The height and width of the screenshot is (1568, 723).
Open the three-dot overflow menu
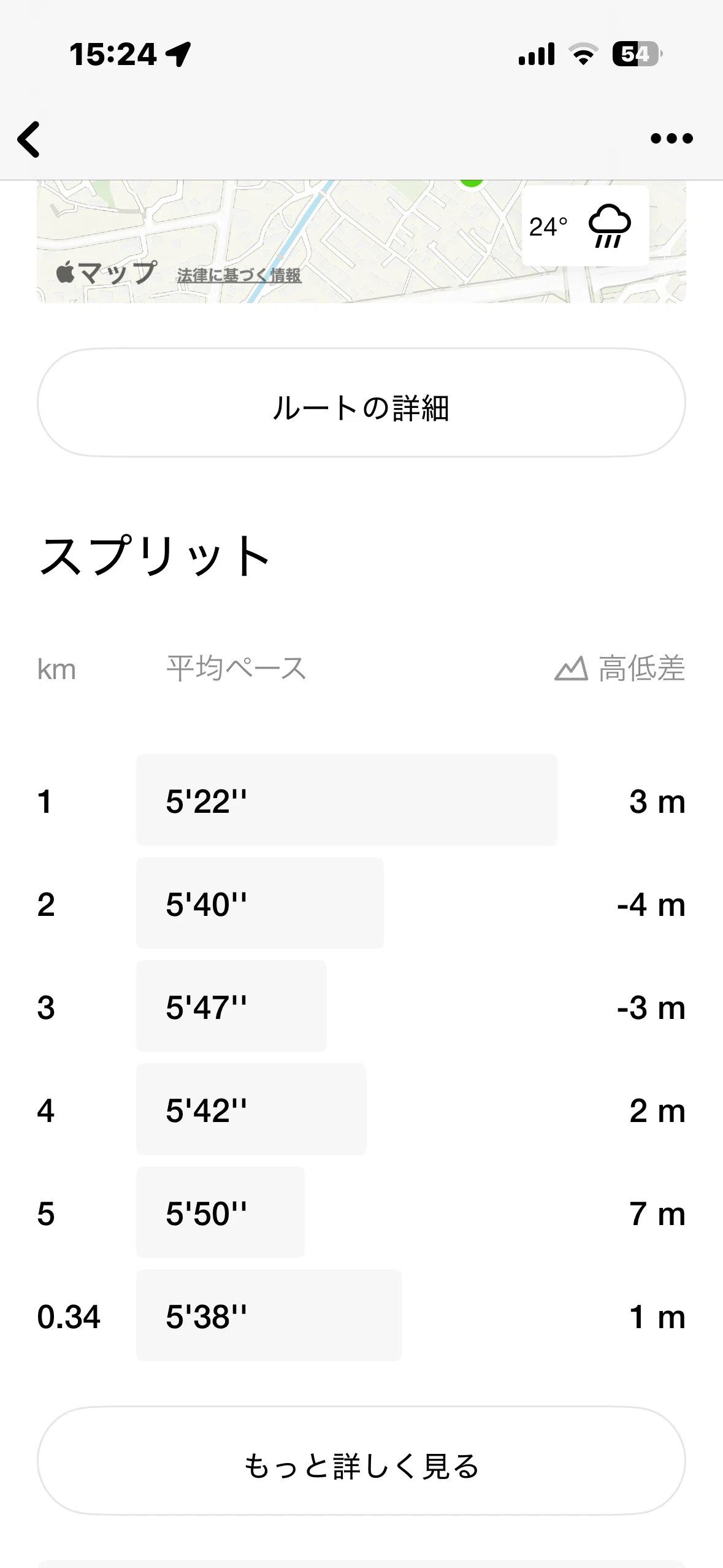671,139
